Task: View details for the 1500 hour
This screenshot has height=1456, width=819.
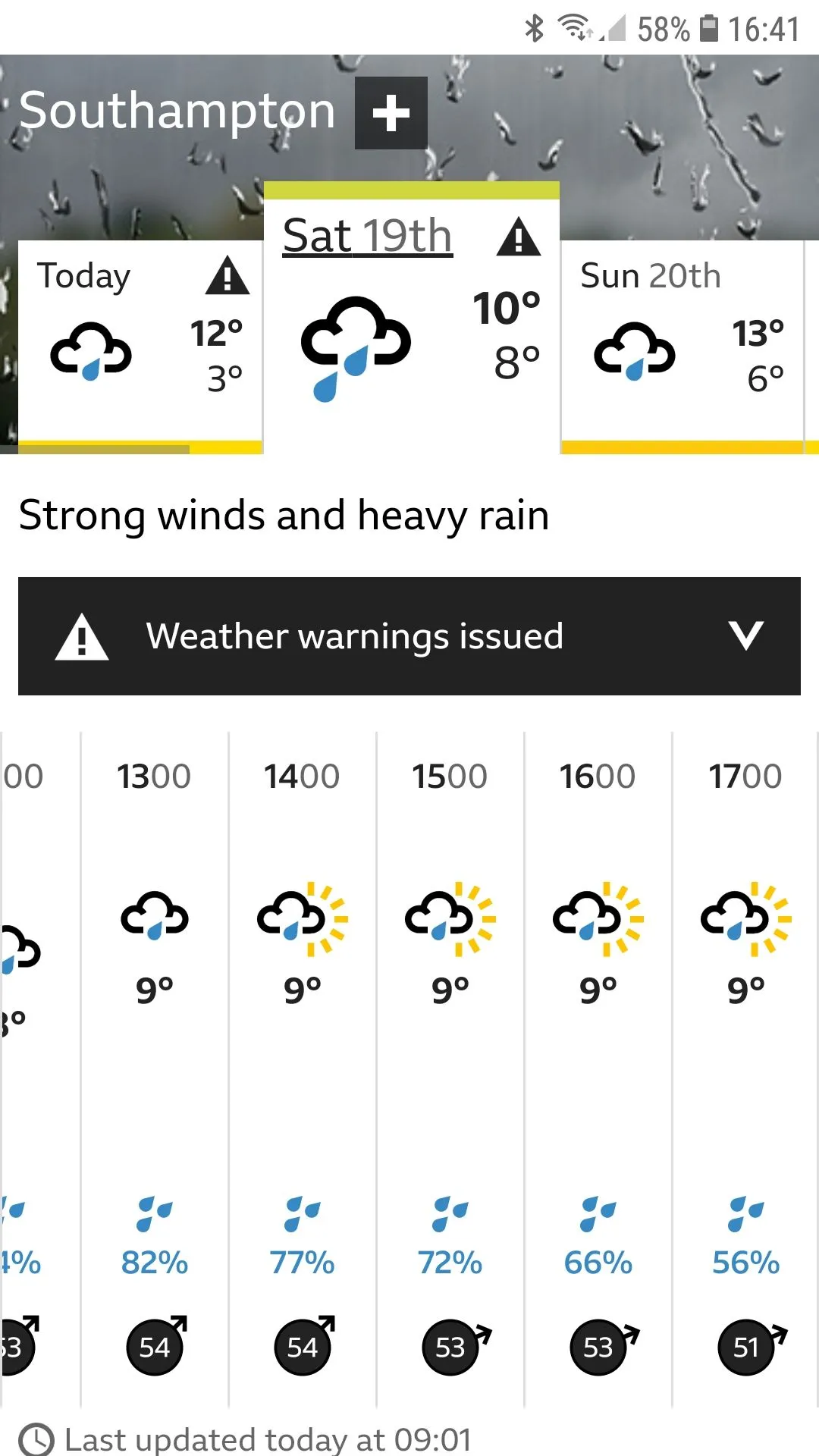Action: 450,1062
